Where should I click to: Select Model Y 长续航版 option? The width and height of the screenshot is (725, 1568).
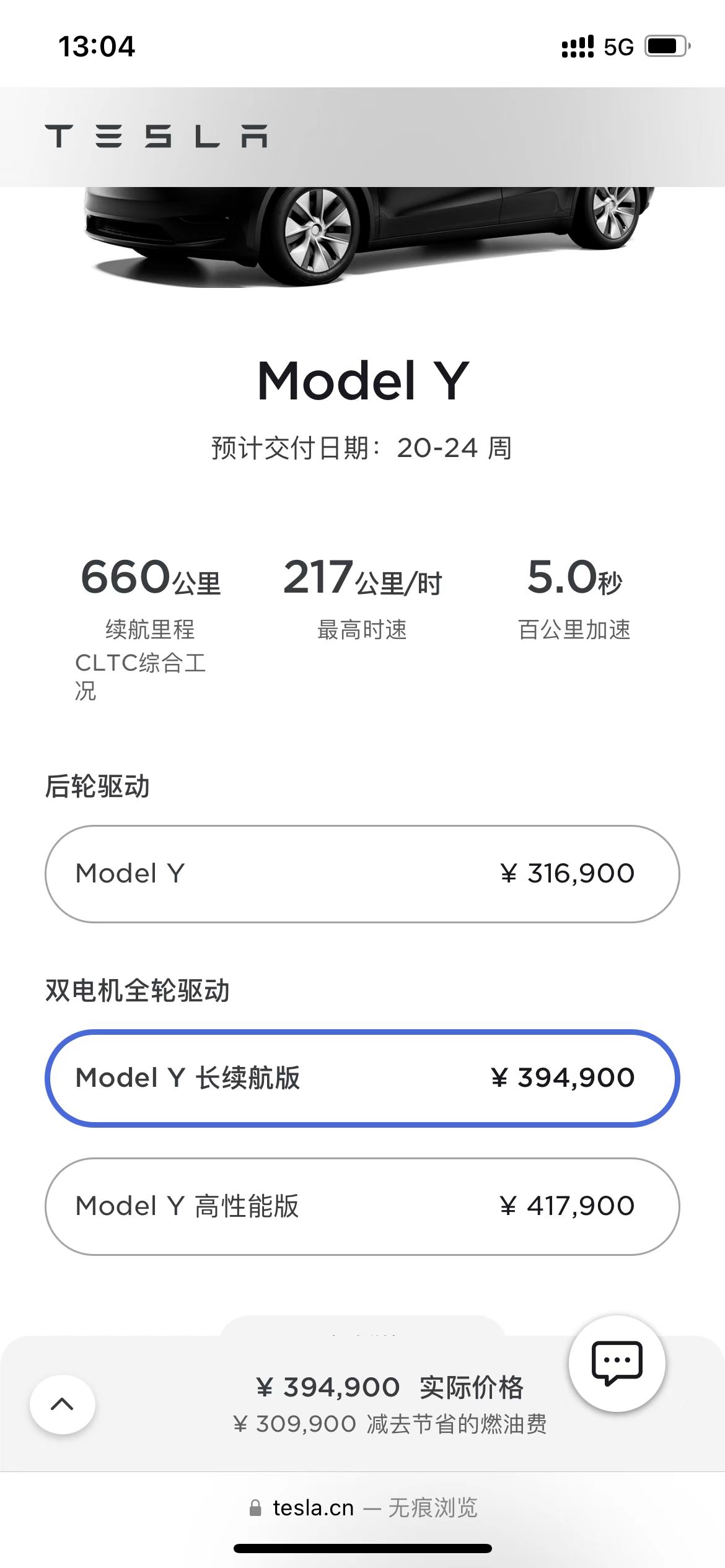(362, 1078)
